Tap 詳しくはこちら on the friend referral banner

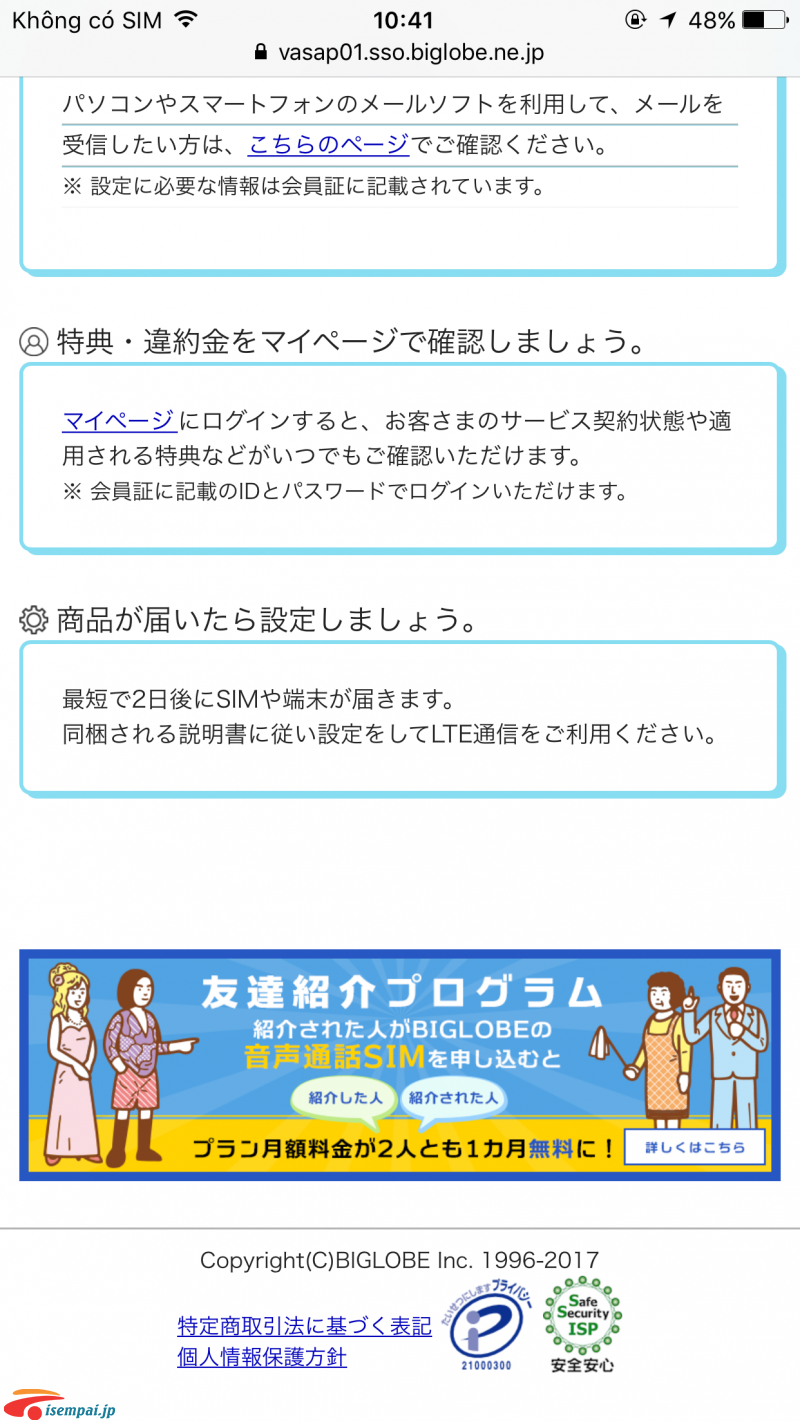(694, 1147)
